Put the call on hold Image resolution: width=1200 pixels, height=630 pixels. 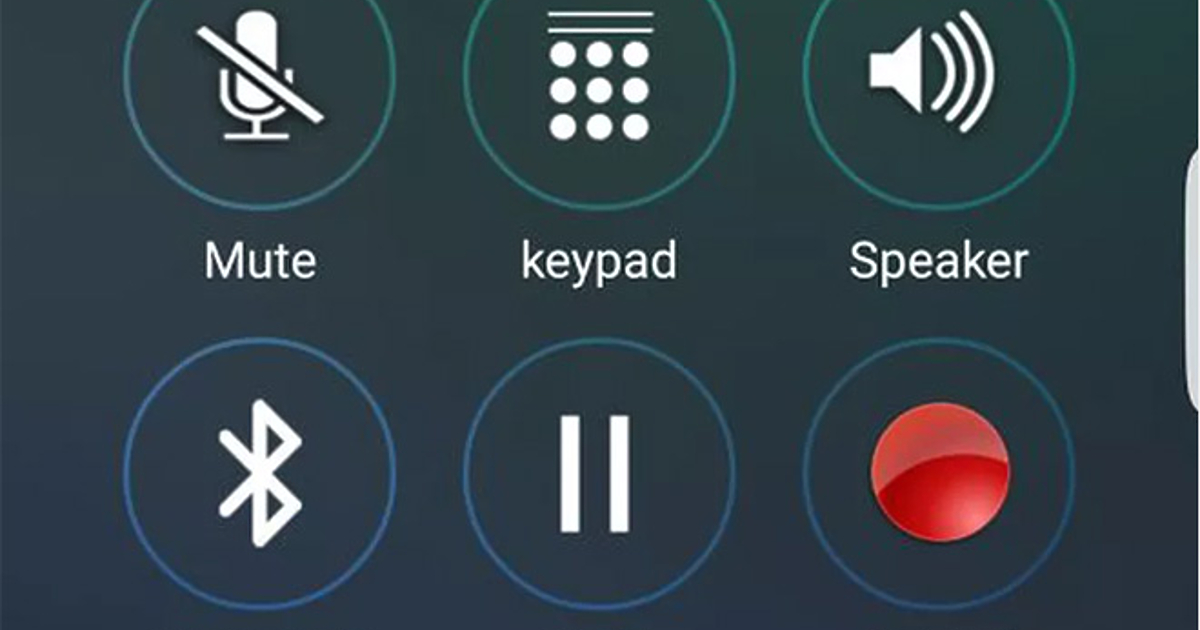[599, 473]
